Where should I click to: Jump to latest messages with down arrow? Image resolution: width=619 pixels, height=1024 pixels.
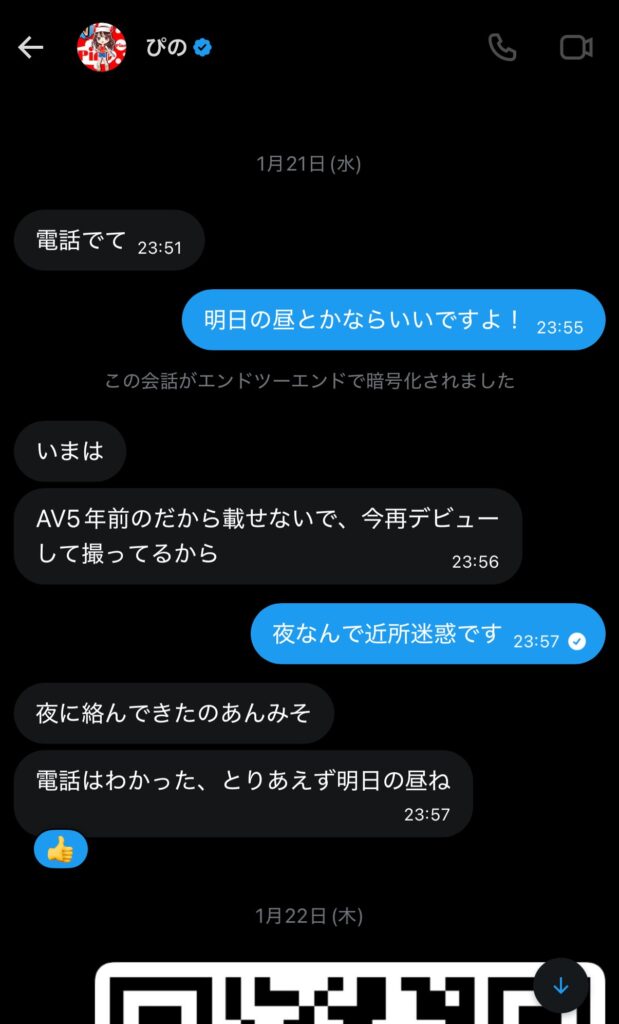pos(561,986)
